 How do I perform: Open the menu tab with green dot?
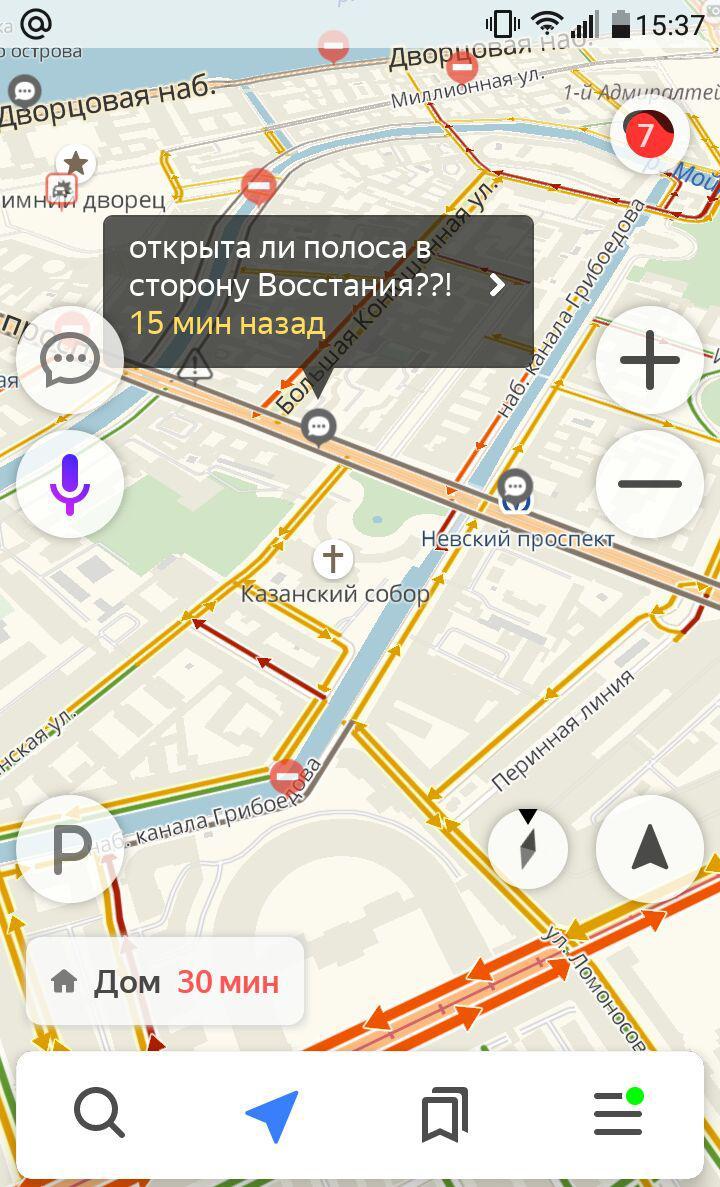click(x=618, y=1114)
